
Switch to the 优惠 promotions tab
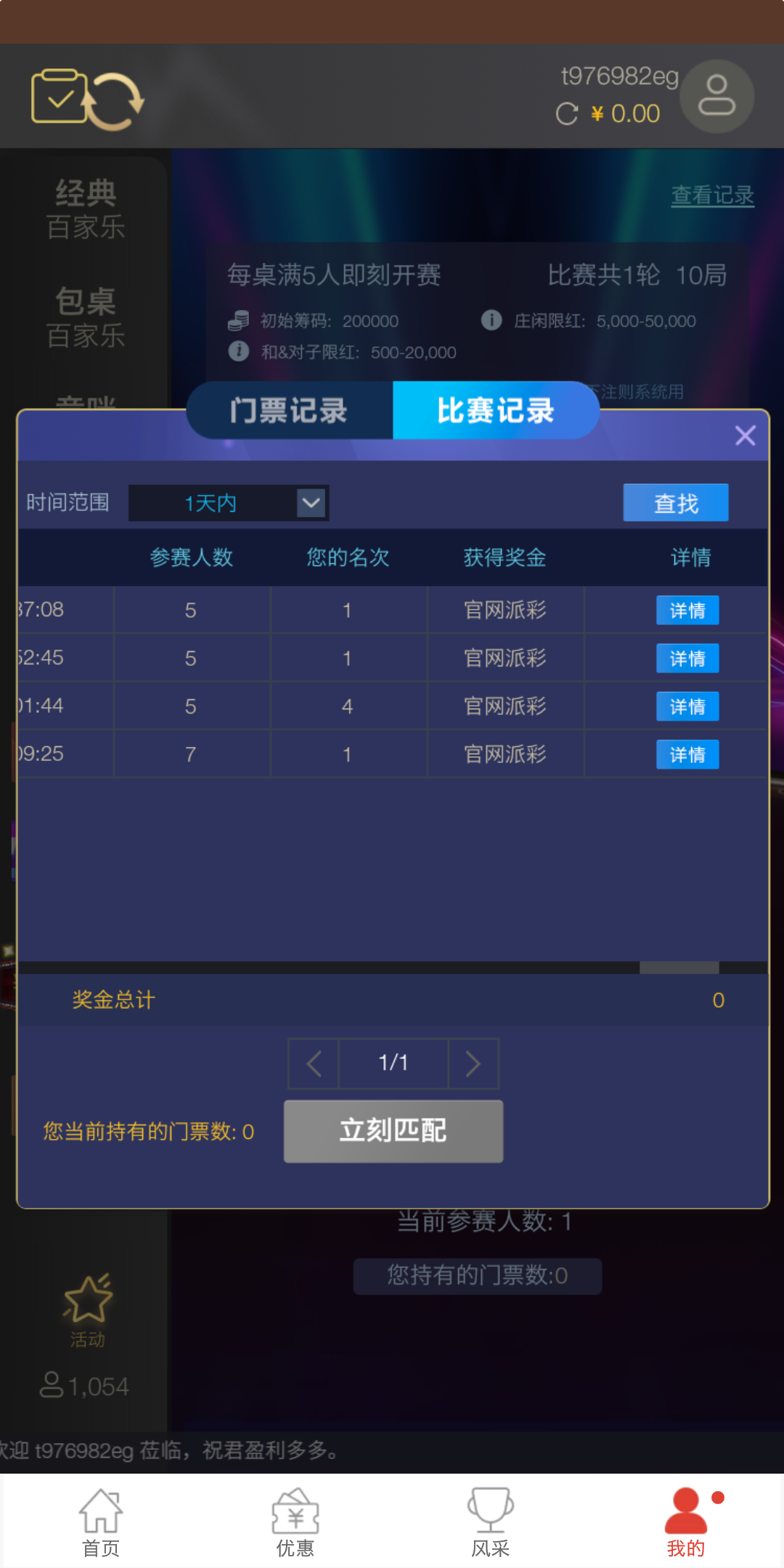point(295,1521)
